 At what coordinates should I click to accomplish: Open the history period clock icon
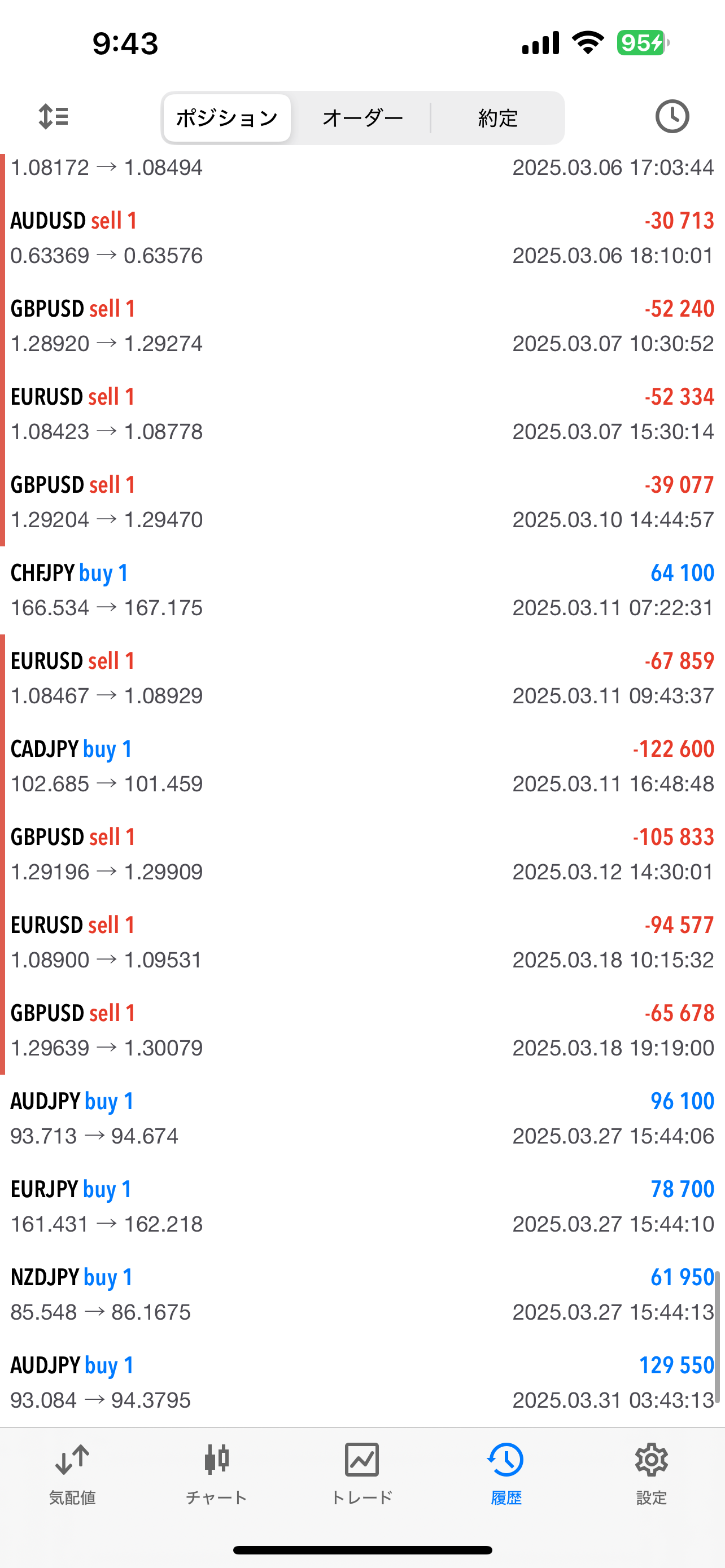tap(671, 116)
